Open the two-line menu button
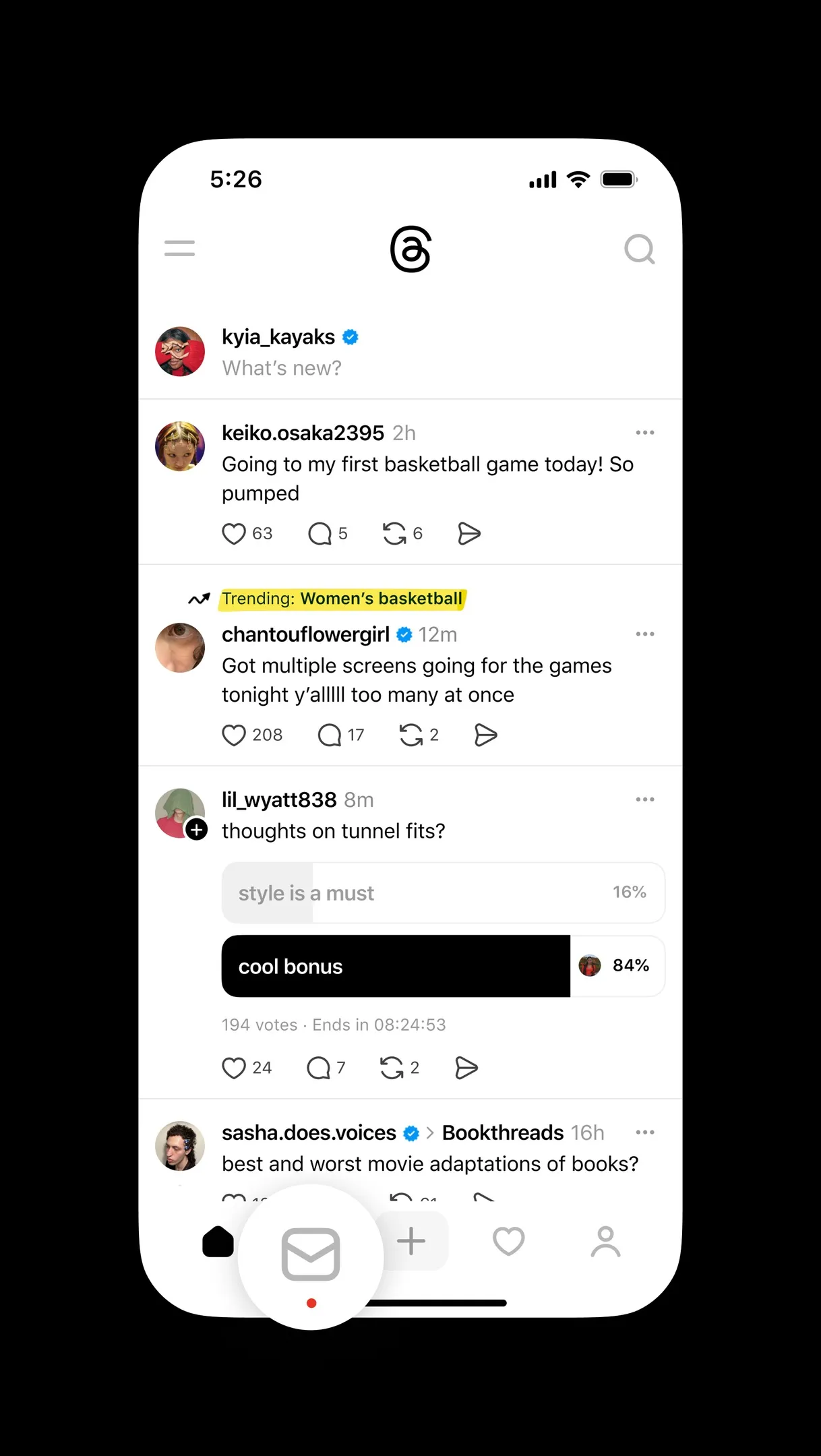Image resolution: width=821 pixels, height=1456 pixels. click(179, 248)
